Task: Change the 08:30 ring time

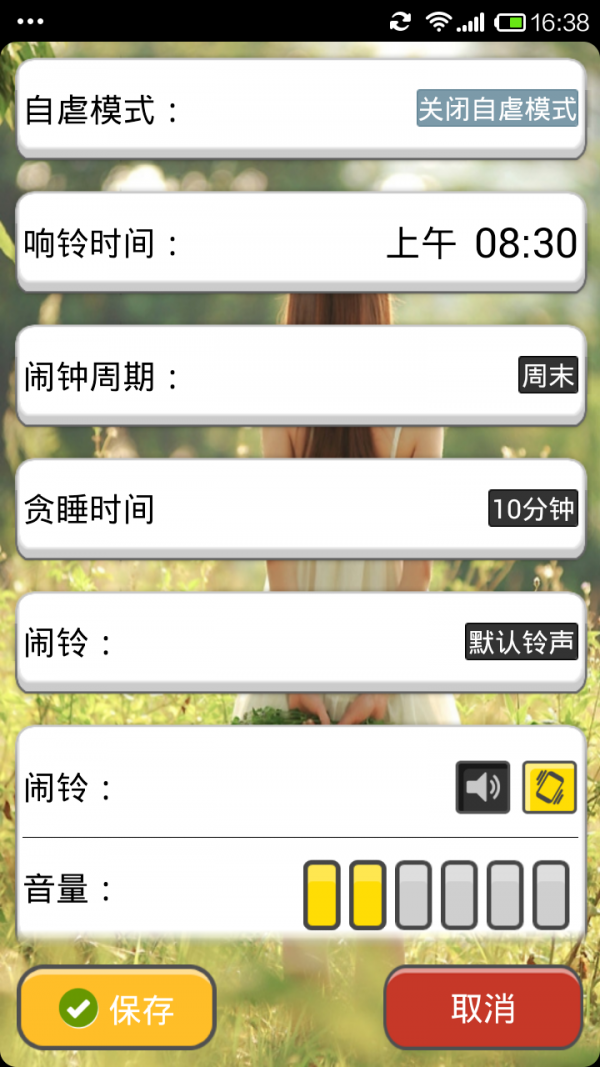Action: (x=482, y=243)
